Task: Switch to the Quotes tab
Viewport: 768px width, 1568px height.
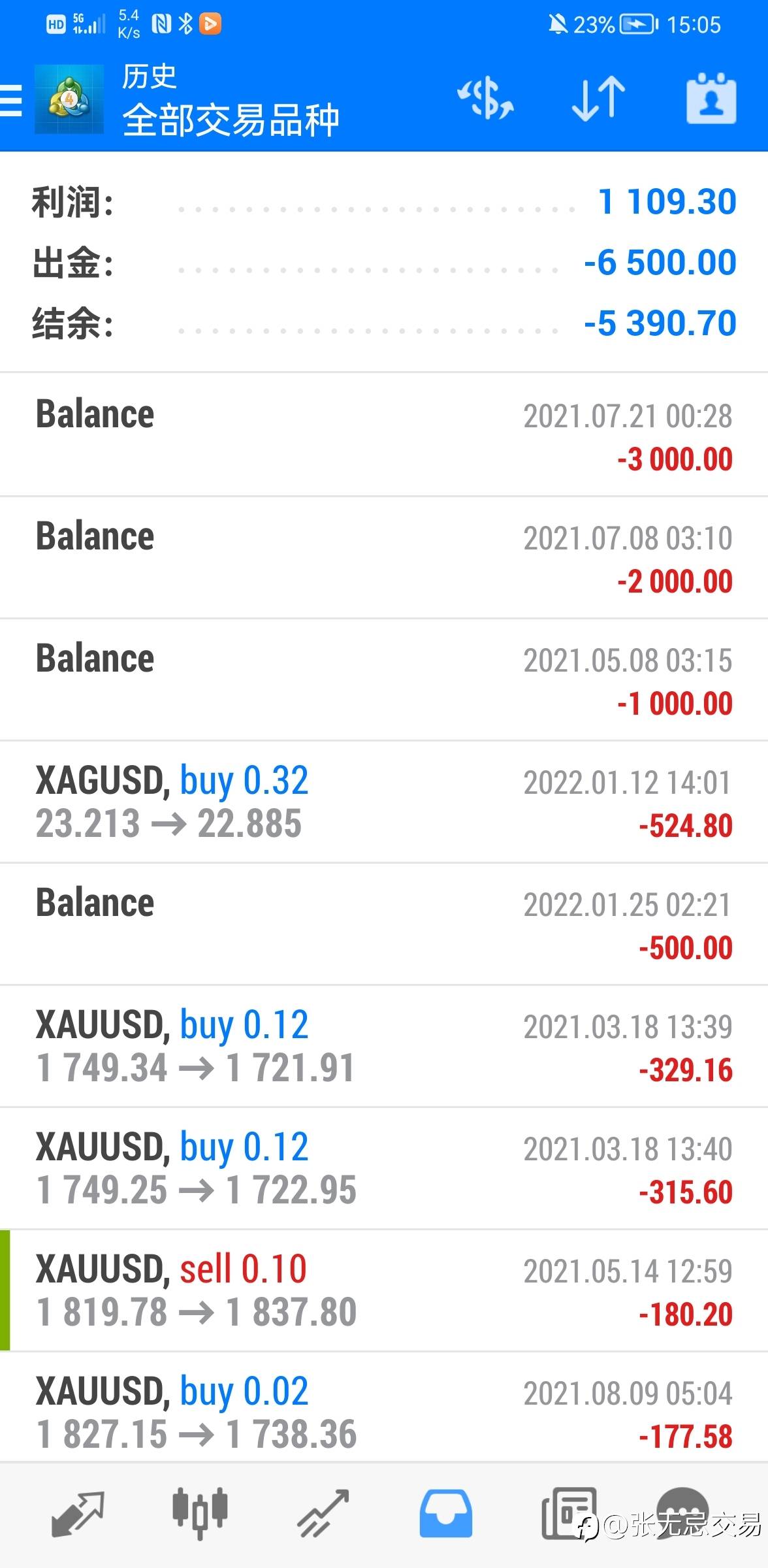Action: (78, 1513)
